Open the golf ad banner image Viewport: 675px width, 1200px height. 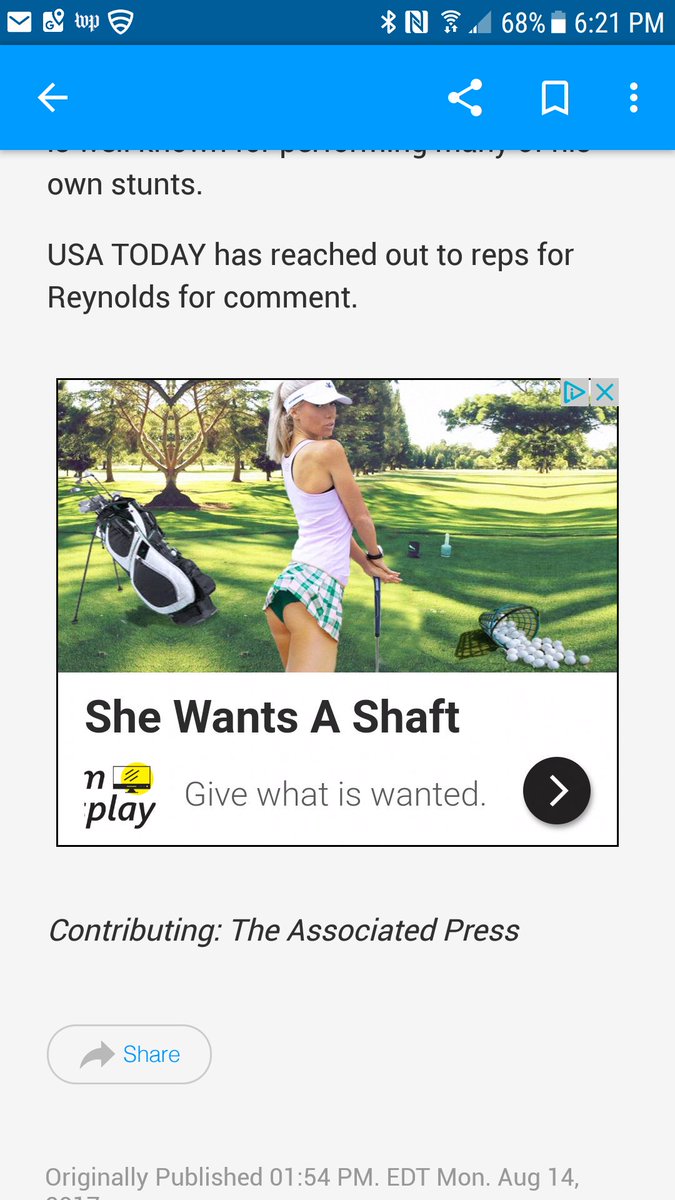[x=337, y=525]
